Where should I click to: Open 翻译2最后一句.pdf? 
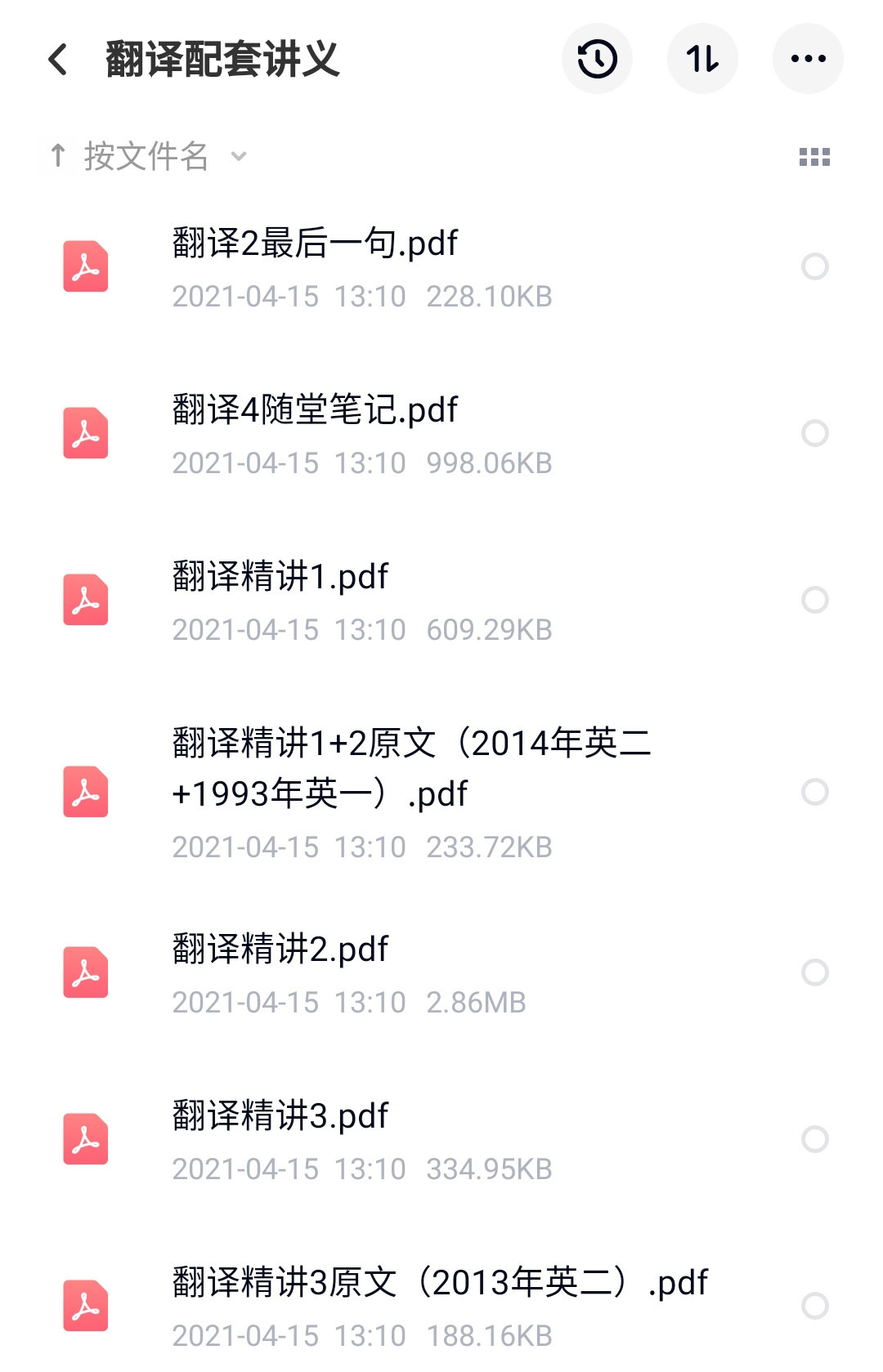coord(315,244)
